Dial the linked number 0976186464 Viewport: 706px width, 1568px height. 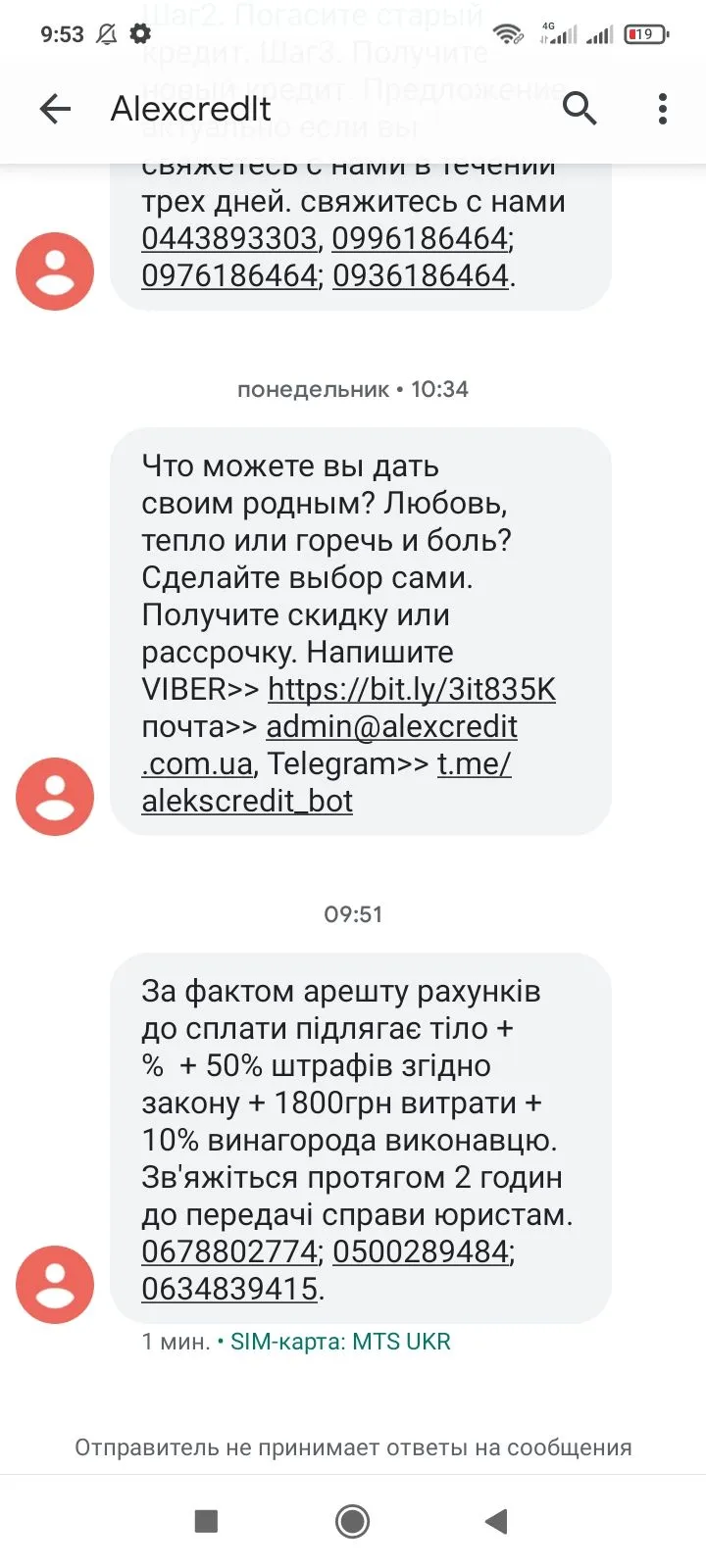click(229, 275)
